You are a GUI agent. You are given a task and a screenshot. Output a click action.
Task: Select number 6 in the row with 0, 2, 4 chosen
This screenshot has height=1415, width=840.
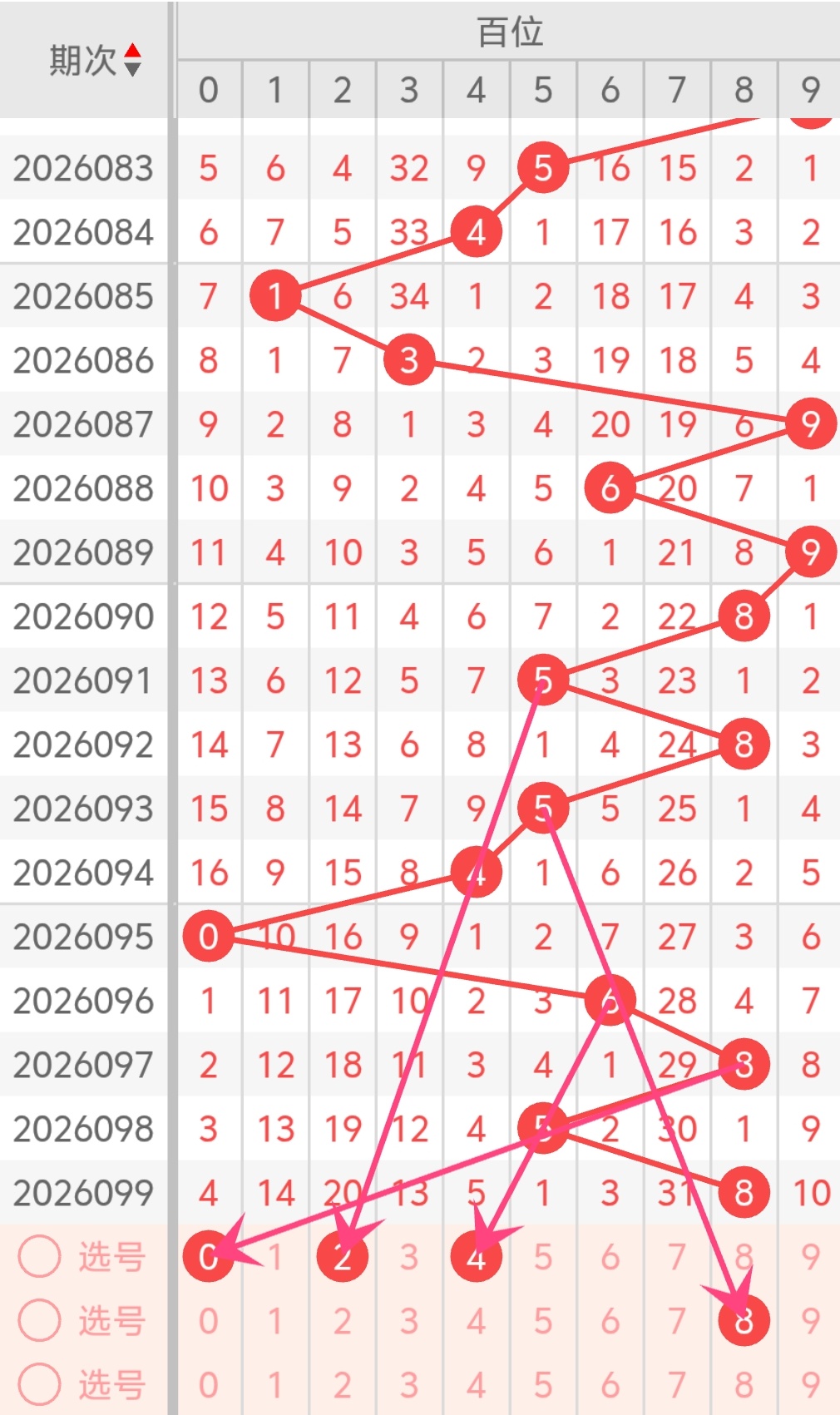(610, 1256)
